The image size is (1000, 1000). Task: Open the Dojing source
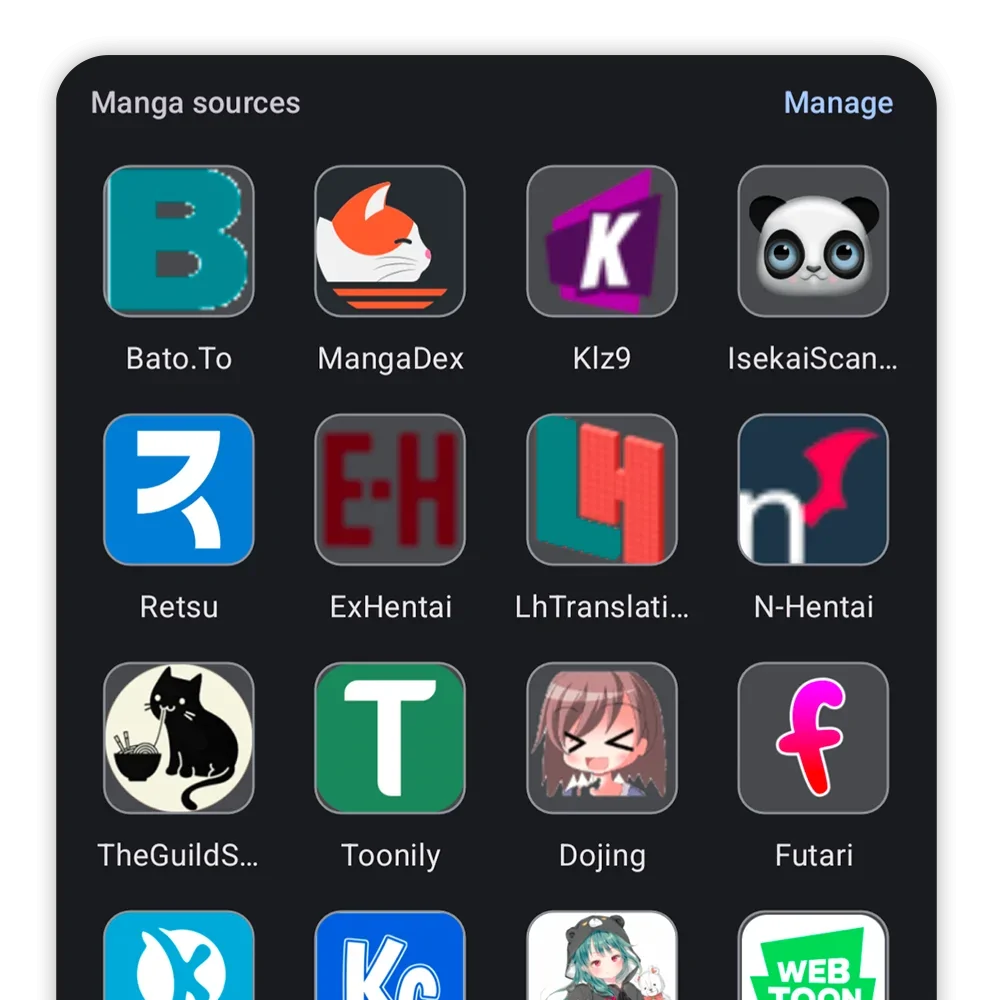[602, 737]
